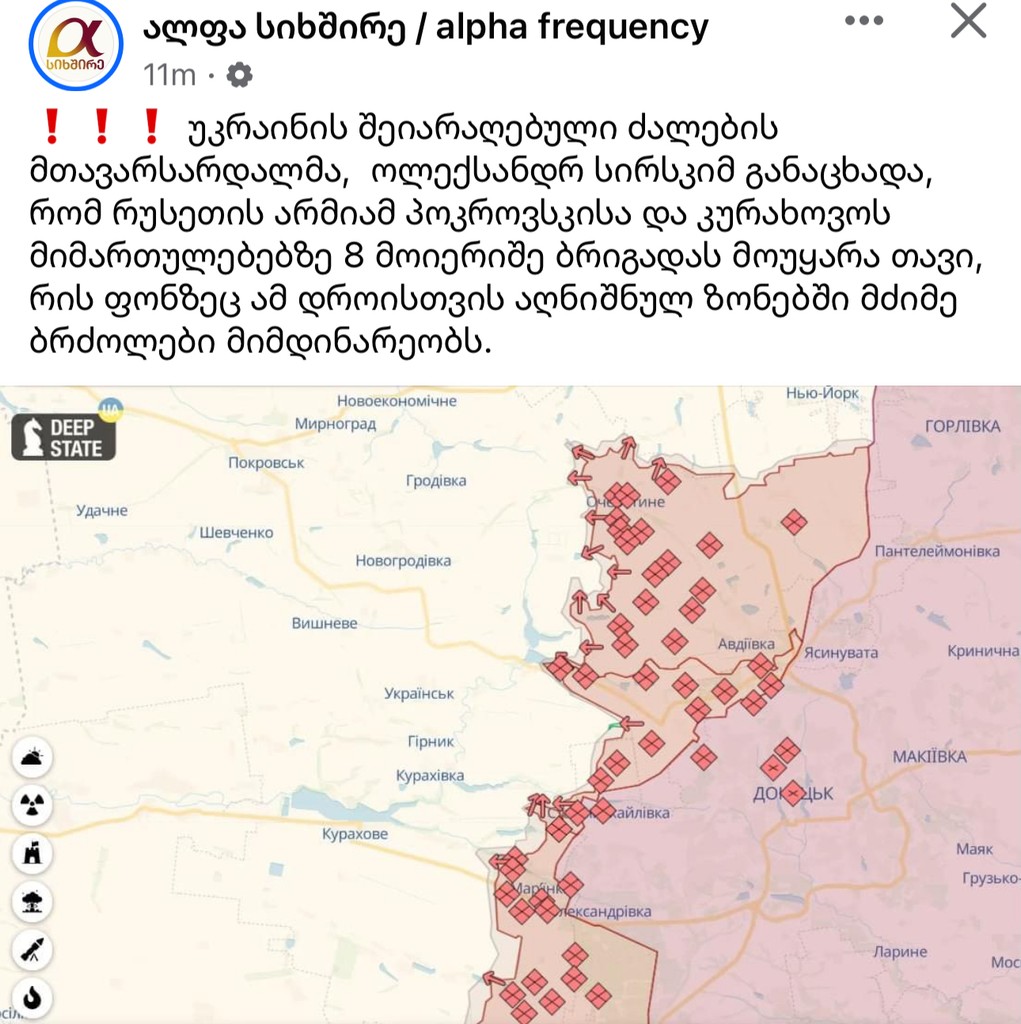Open the fortifications castle icon

pos(33,852)
